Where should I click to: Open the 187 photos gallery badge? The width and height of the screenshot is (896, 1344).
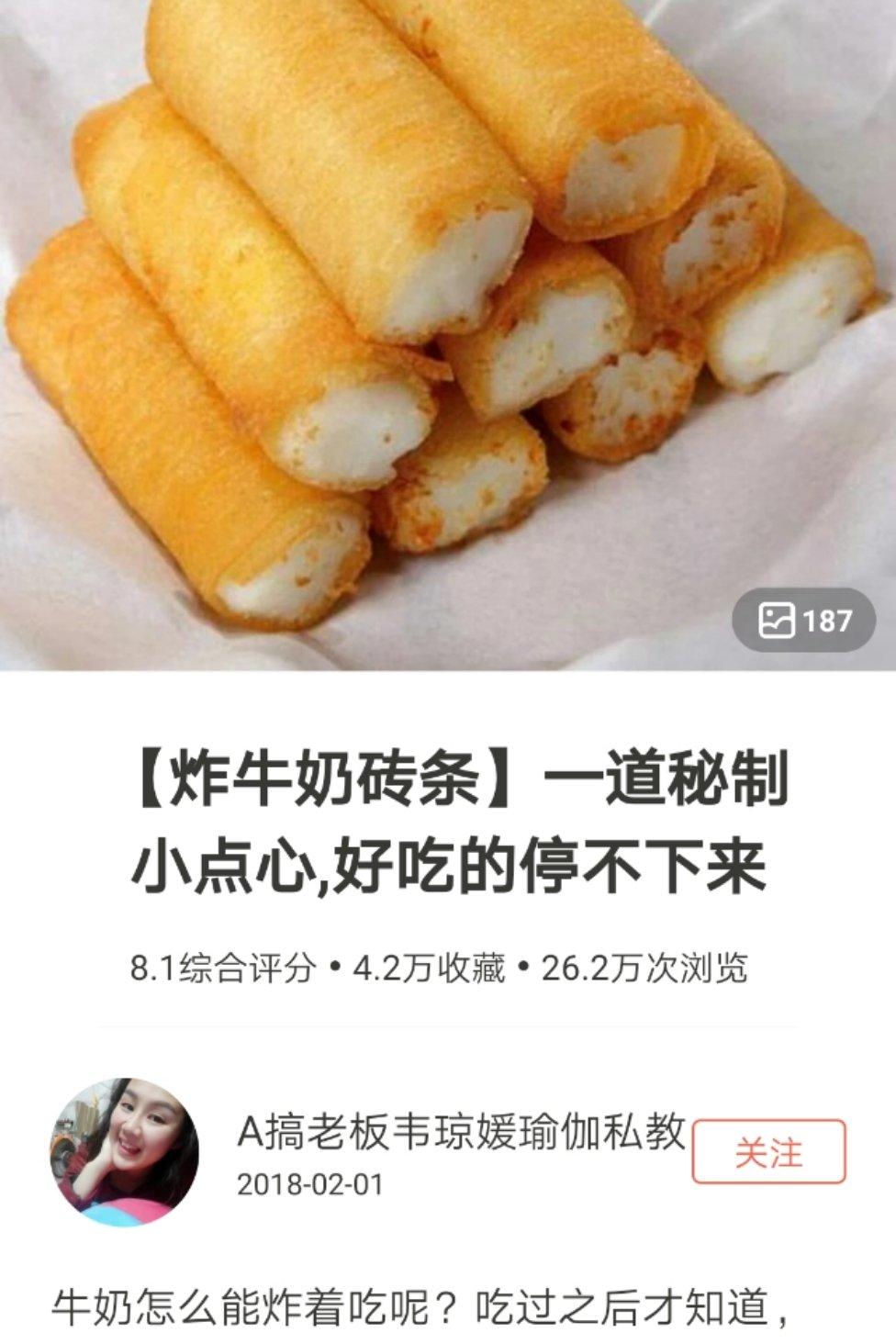[x=803, y=621]
